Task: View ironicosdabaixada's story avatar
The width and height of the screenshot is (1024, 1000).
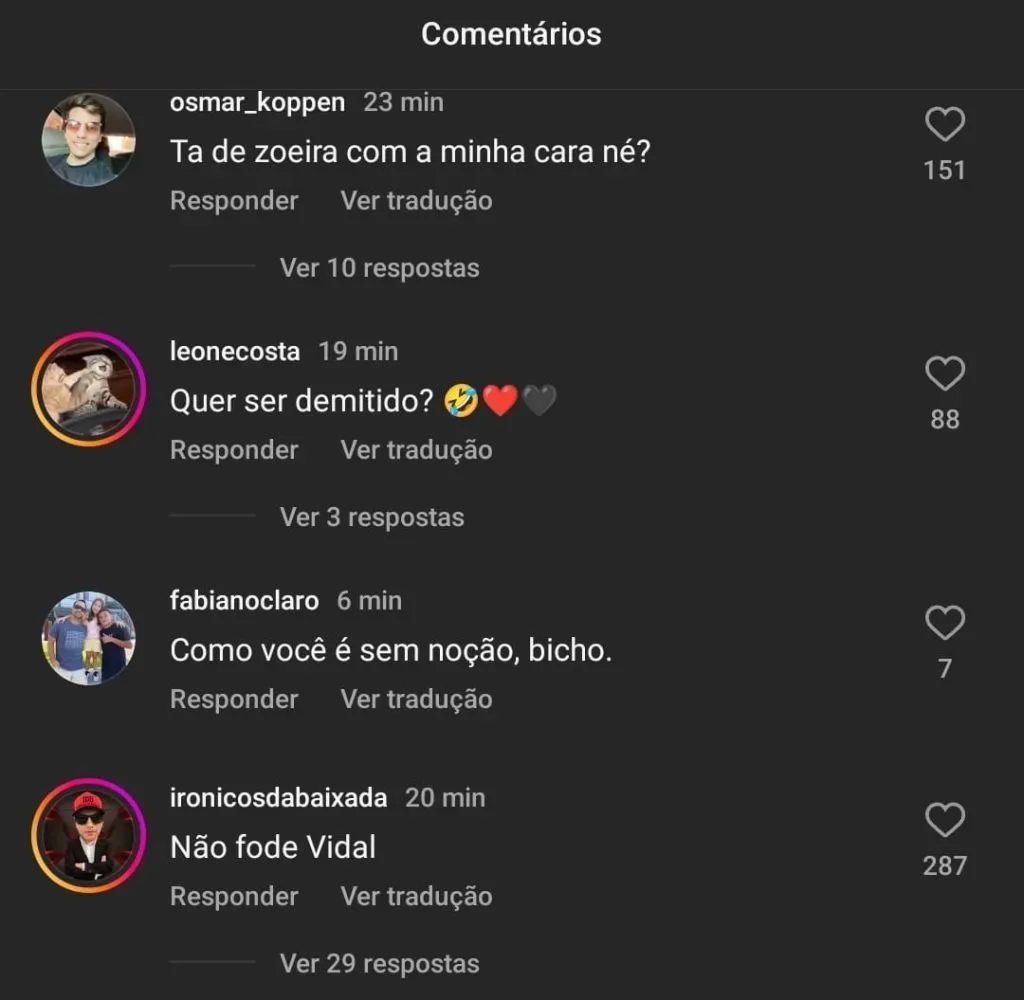Action: pyautogui.click(x=88, y=836)
